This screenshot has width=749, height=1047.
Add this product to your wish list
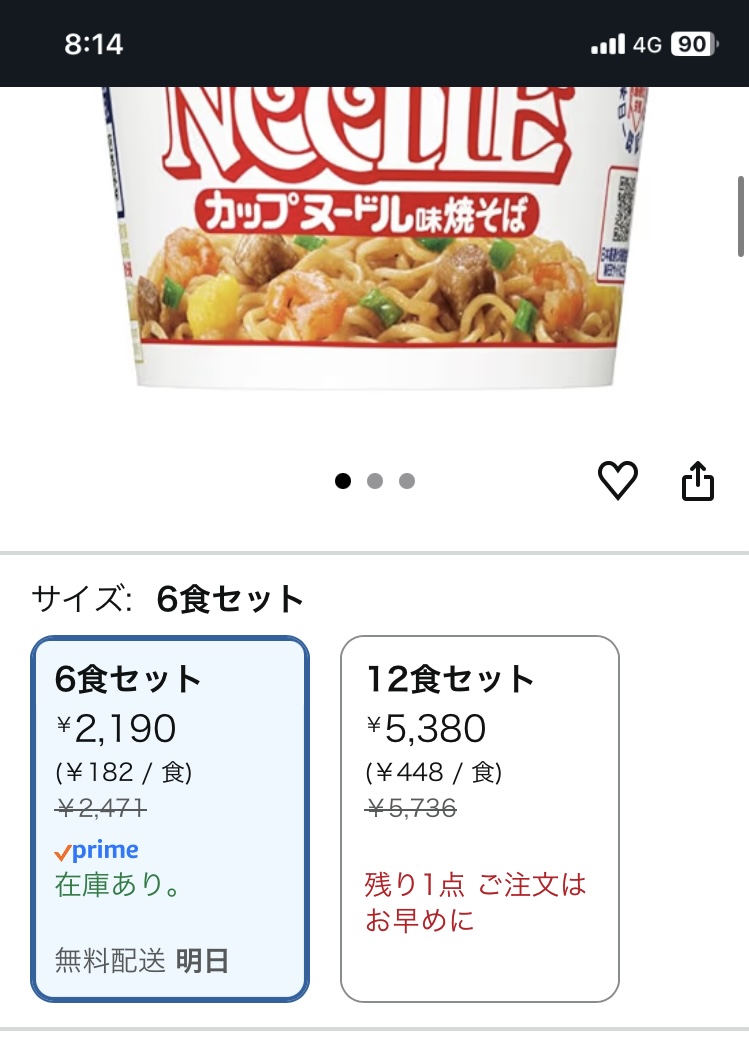[x=617, y=481]
